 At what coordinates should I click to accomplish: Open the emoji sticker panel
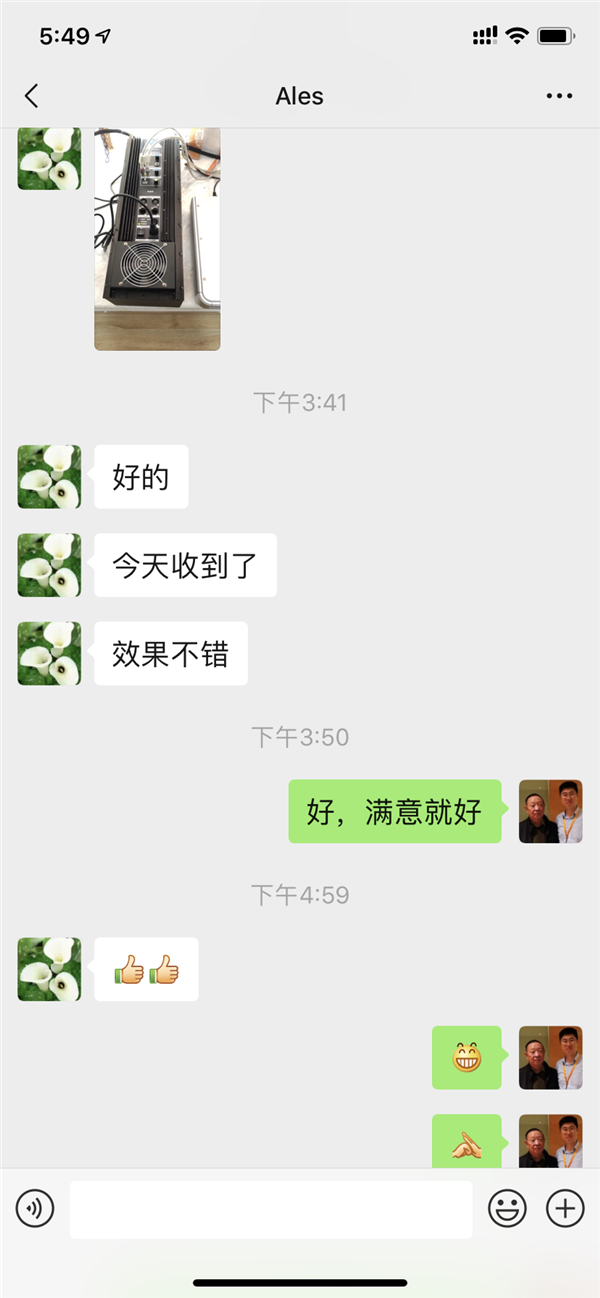tap(507, 1209)
